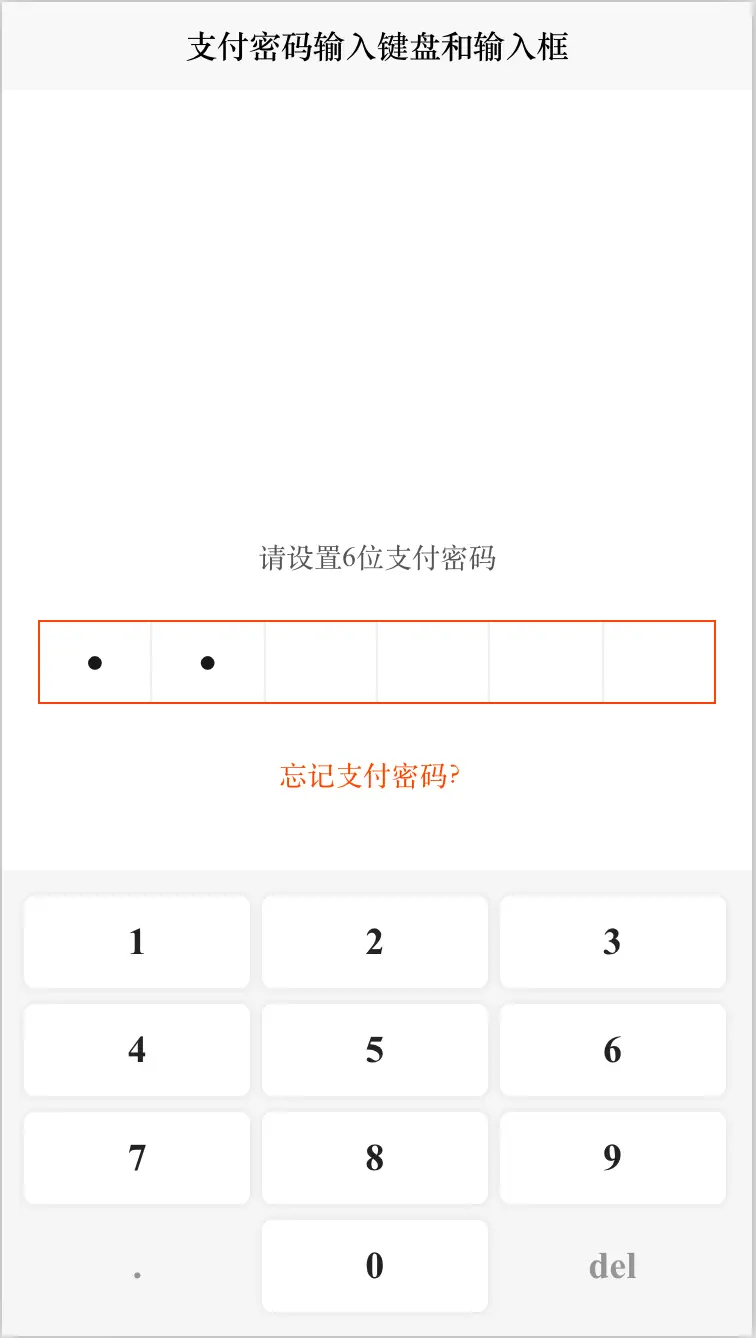Enter digit 9
The image size is (756, 1338).
[613, 1158]
